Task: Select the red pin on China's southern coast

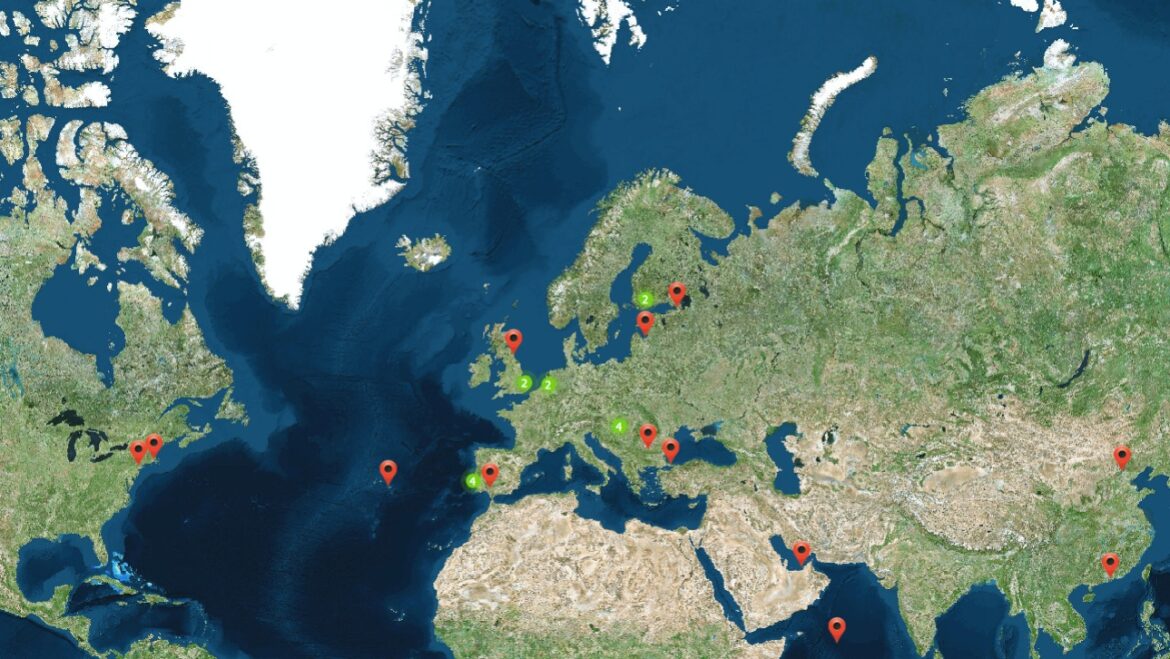Action: tap(1110, 563)
